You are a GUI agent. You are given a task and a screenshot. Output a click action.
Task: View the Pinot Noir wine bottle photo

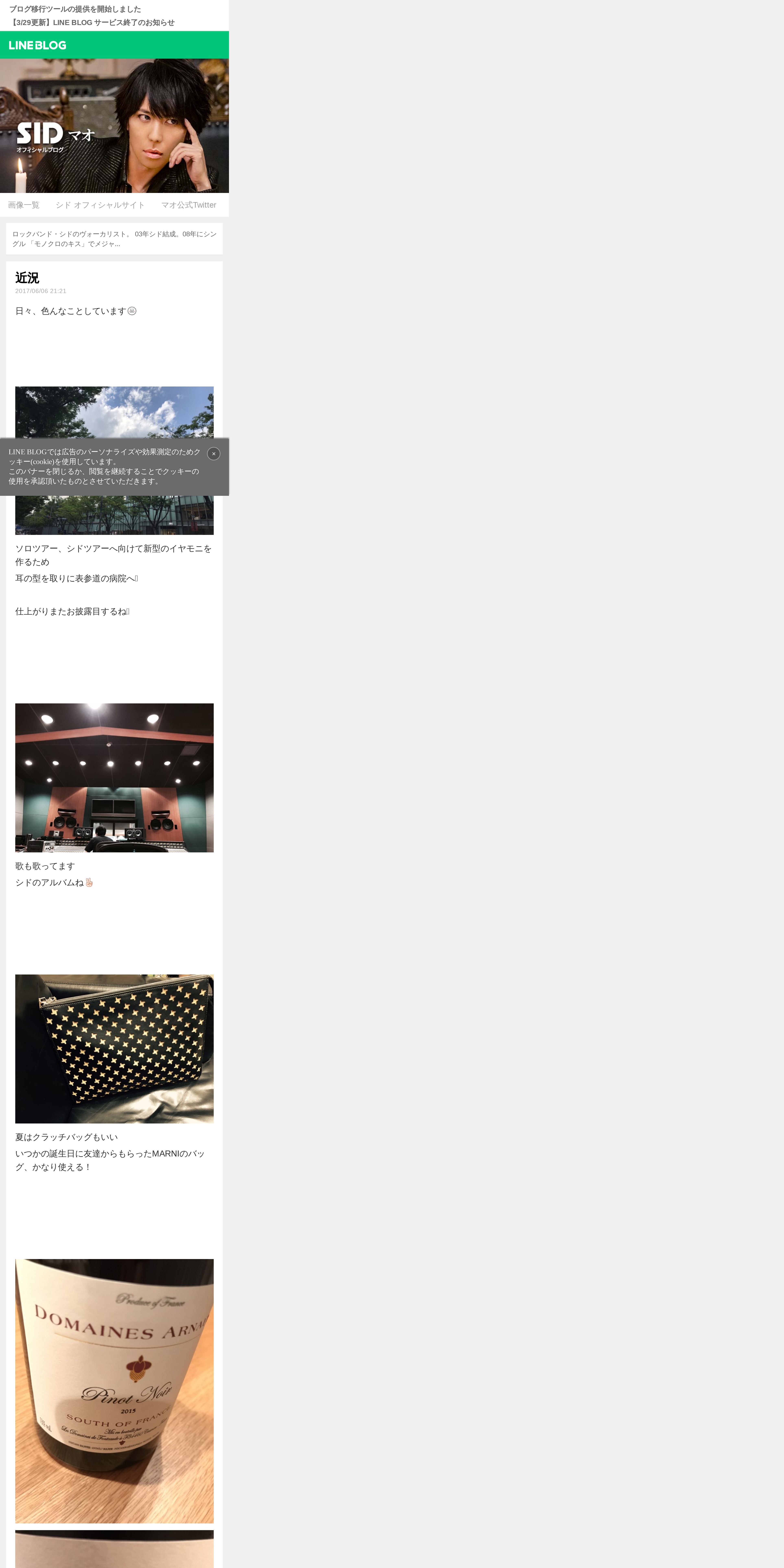(x=114, y=1391)
